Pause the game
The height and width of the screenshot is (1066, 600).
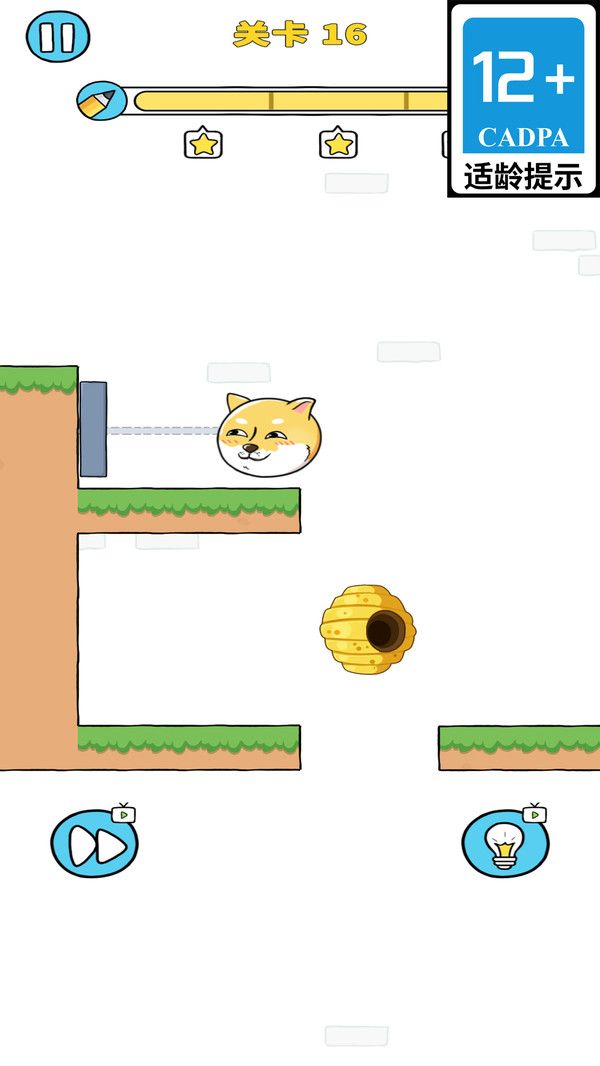coord(57,37)
